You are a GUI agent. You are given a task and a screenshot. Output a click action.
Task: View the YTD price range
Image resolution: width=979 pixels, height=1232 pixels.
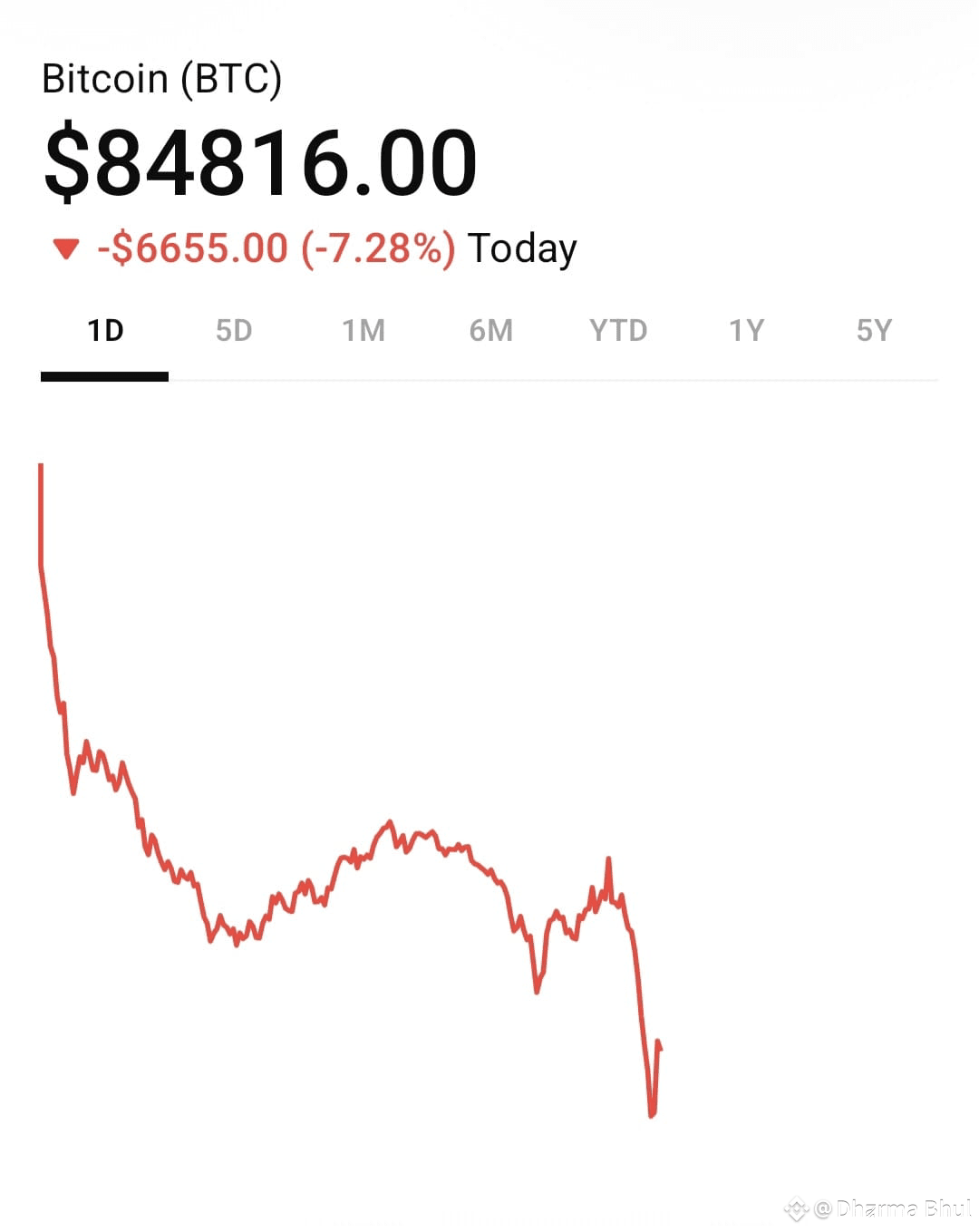(x=618, y=331)
